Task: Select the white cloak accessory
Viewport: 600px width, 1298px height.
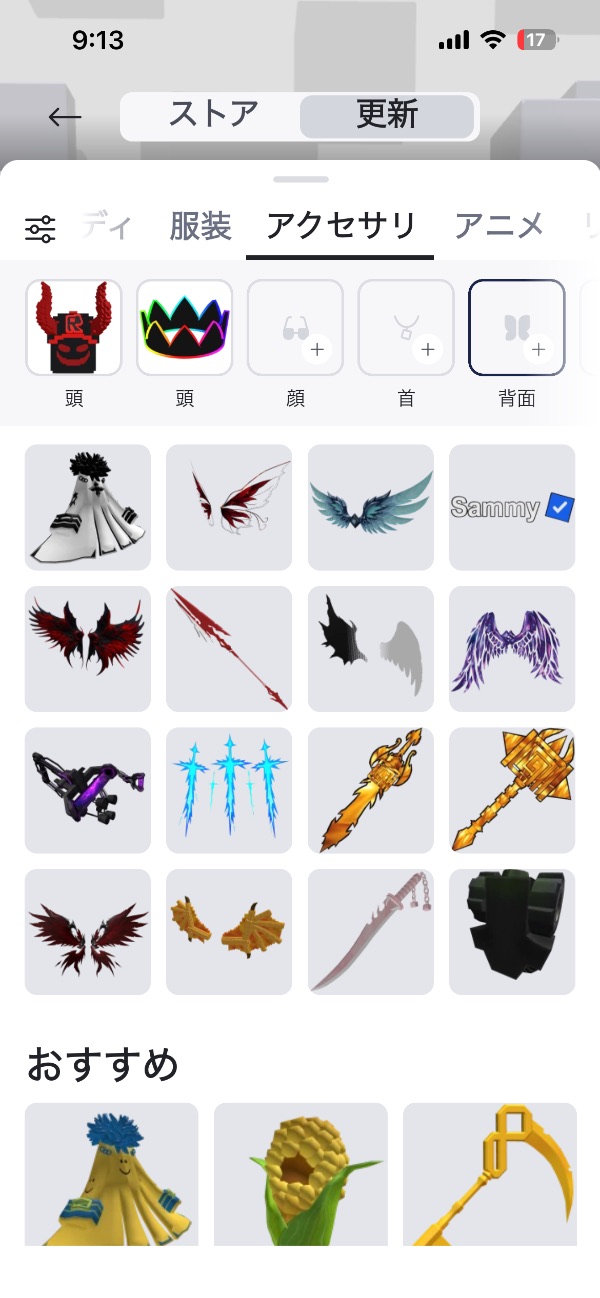Action: click(x=88, y=508)
